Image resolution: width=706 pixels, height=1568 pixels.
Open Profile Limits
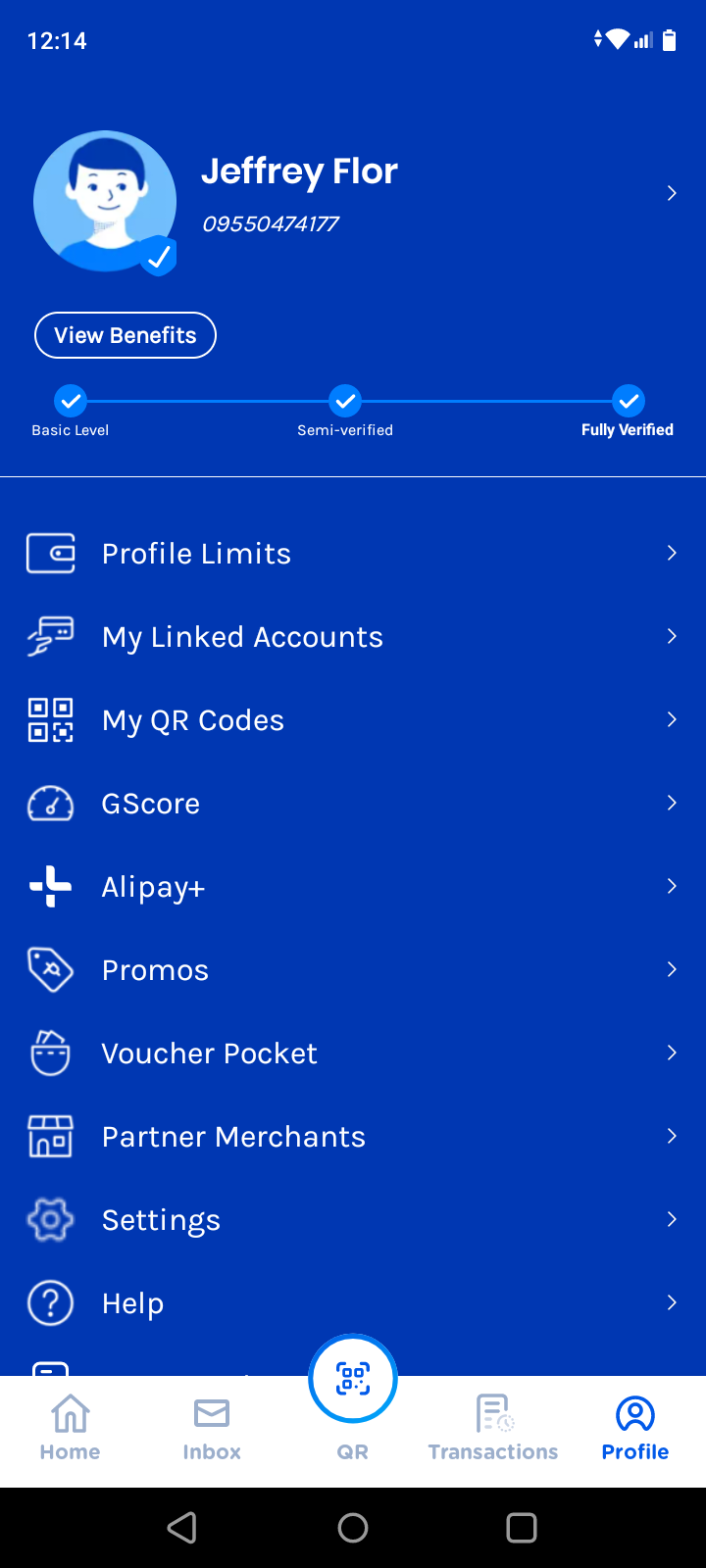click(x=353, y=554)
